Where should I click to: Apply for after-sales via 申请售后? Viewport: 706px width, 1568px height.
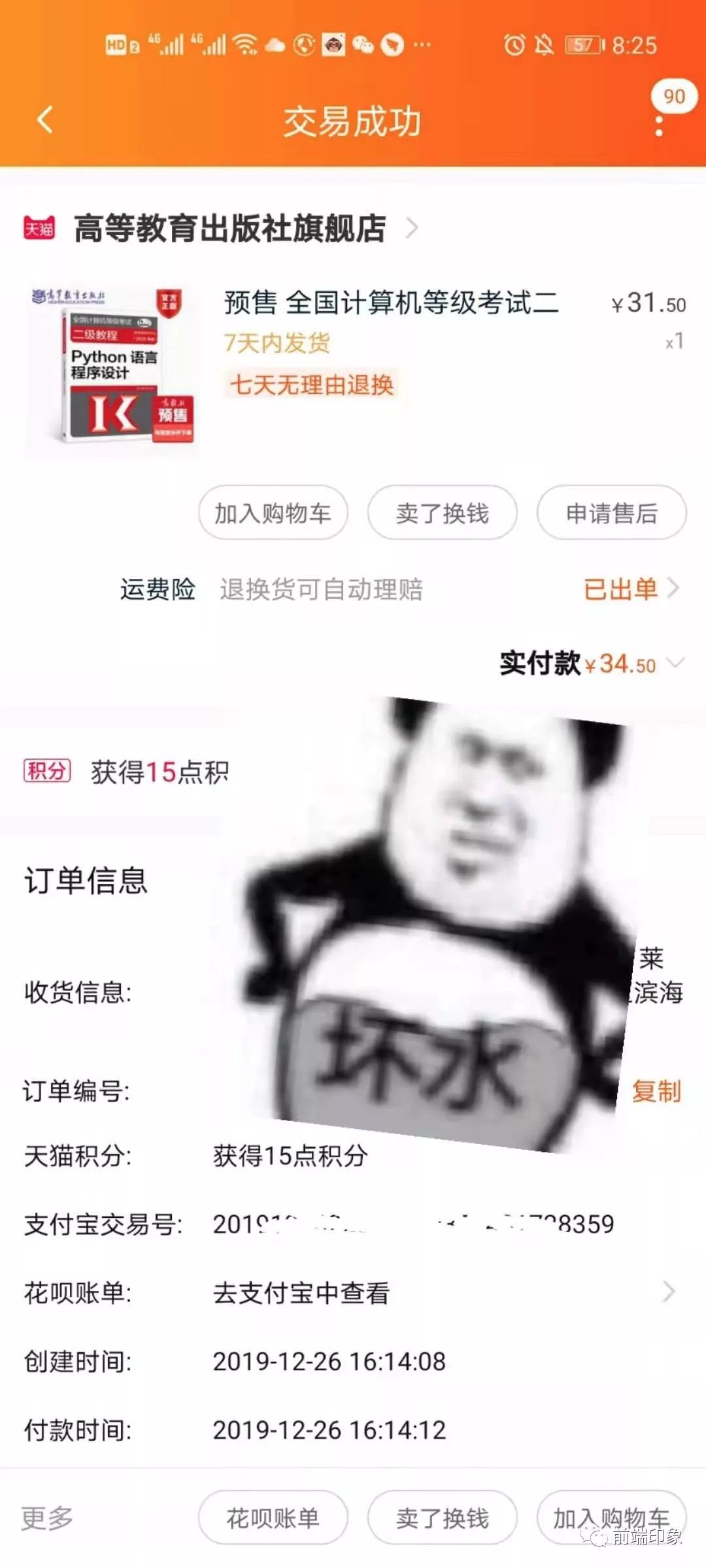coord(611,513)
